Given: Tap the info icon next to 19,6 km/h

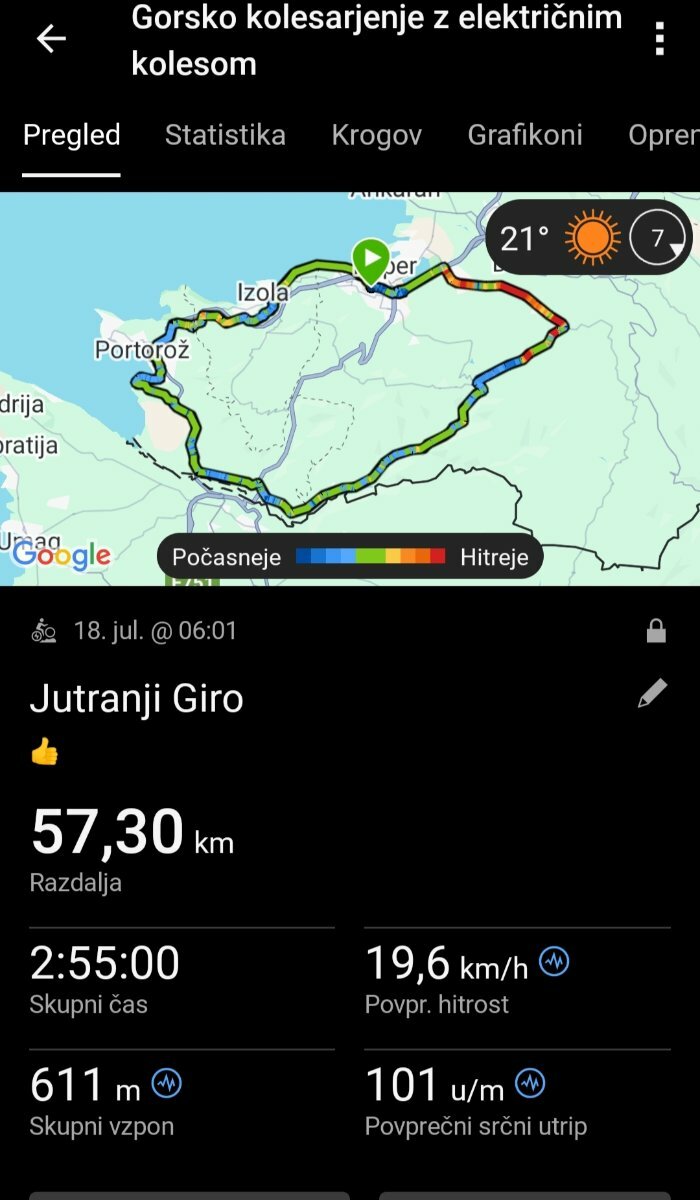Looking at the screenshot, I should click(x=554, y=962).
